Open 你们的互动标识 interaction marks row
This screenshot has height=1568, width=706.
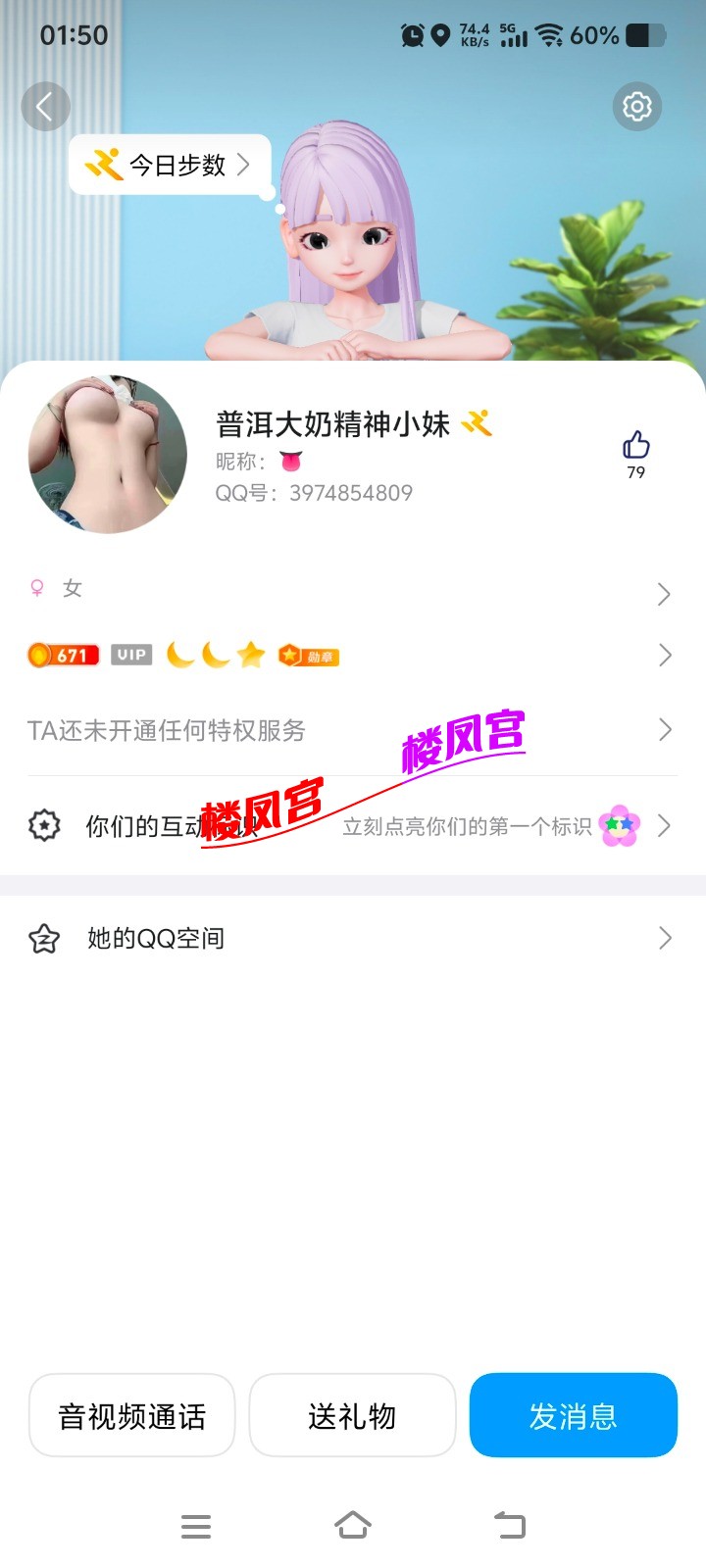click(x=353, y=826)
